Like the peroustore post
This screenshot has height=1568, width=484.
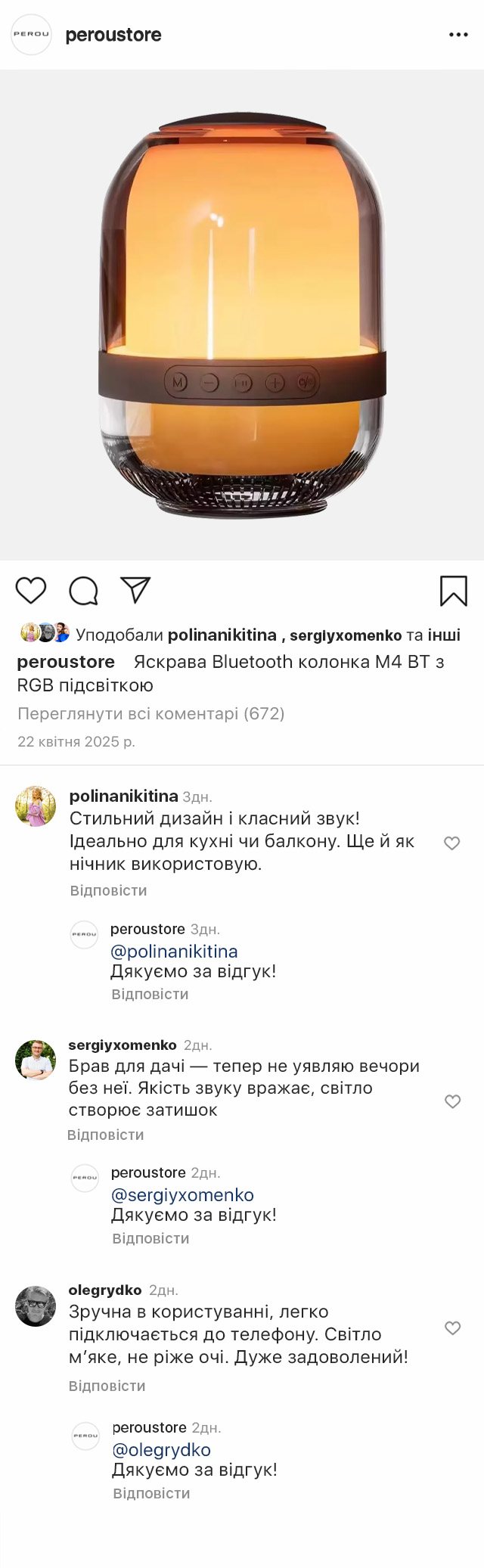click(31, 590)
